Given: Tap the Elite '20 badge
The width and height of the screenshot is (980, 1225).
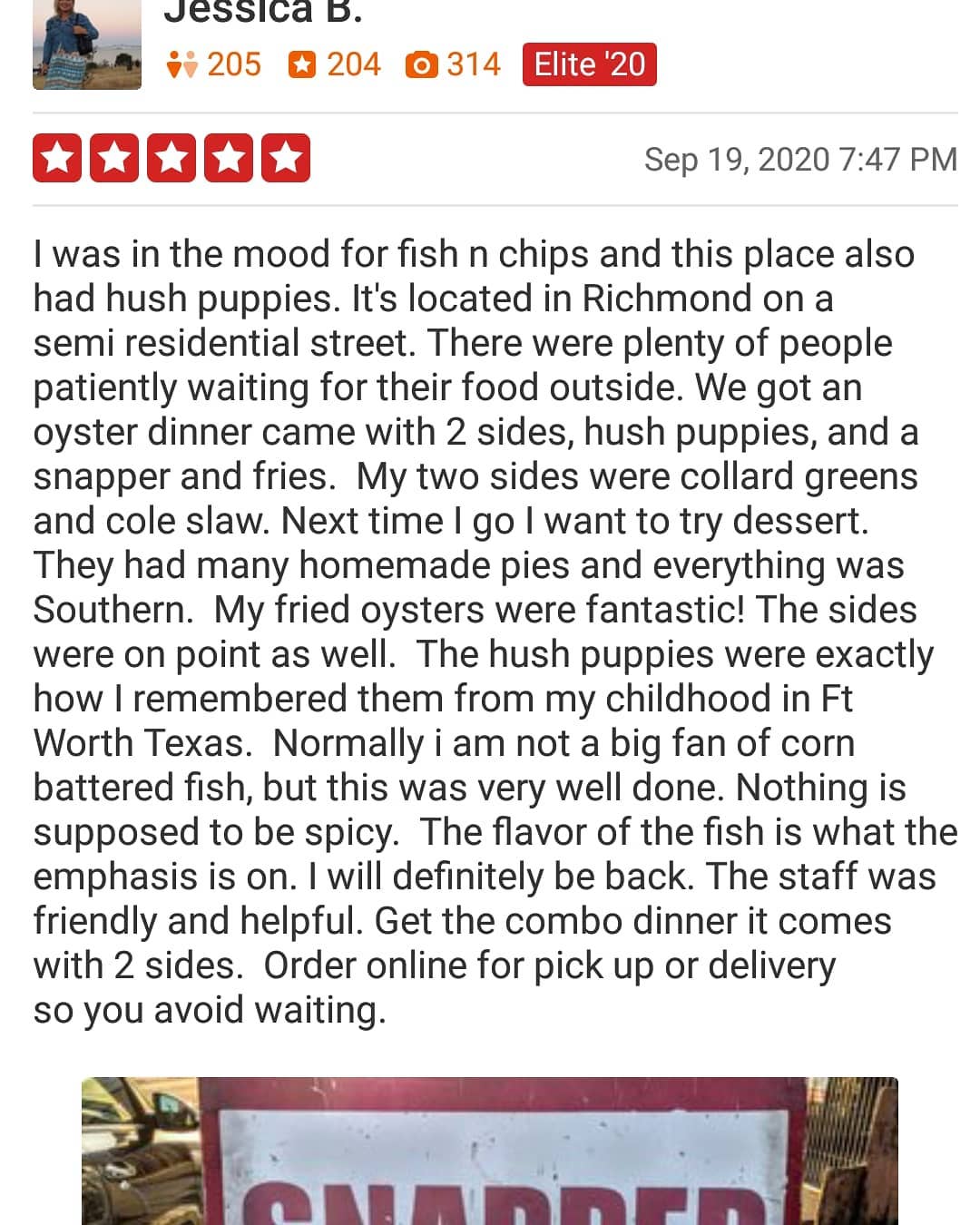Looking at the screenshot, I should (x=589, y=65).
